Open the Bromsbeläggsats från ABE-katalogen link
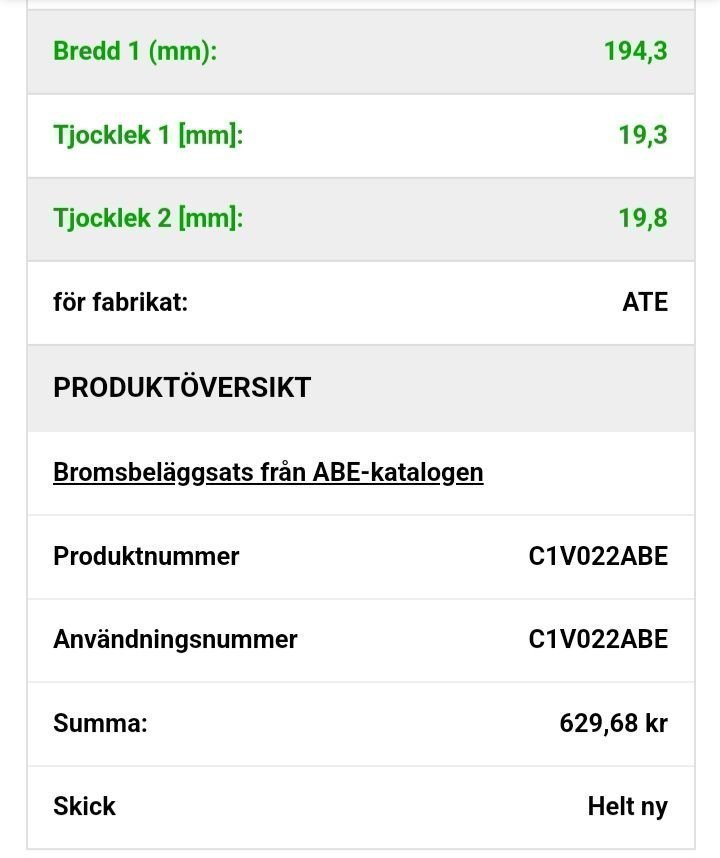The width and height of the screenshot is (720, 858). tap(268, 472)
